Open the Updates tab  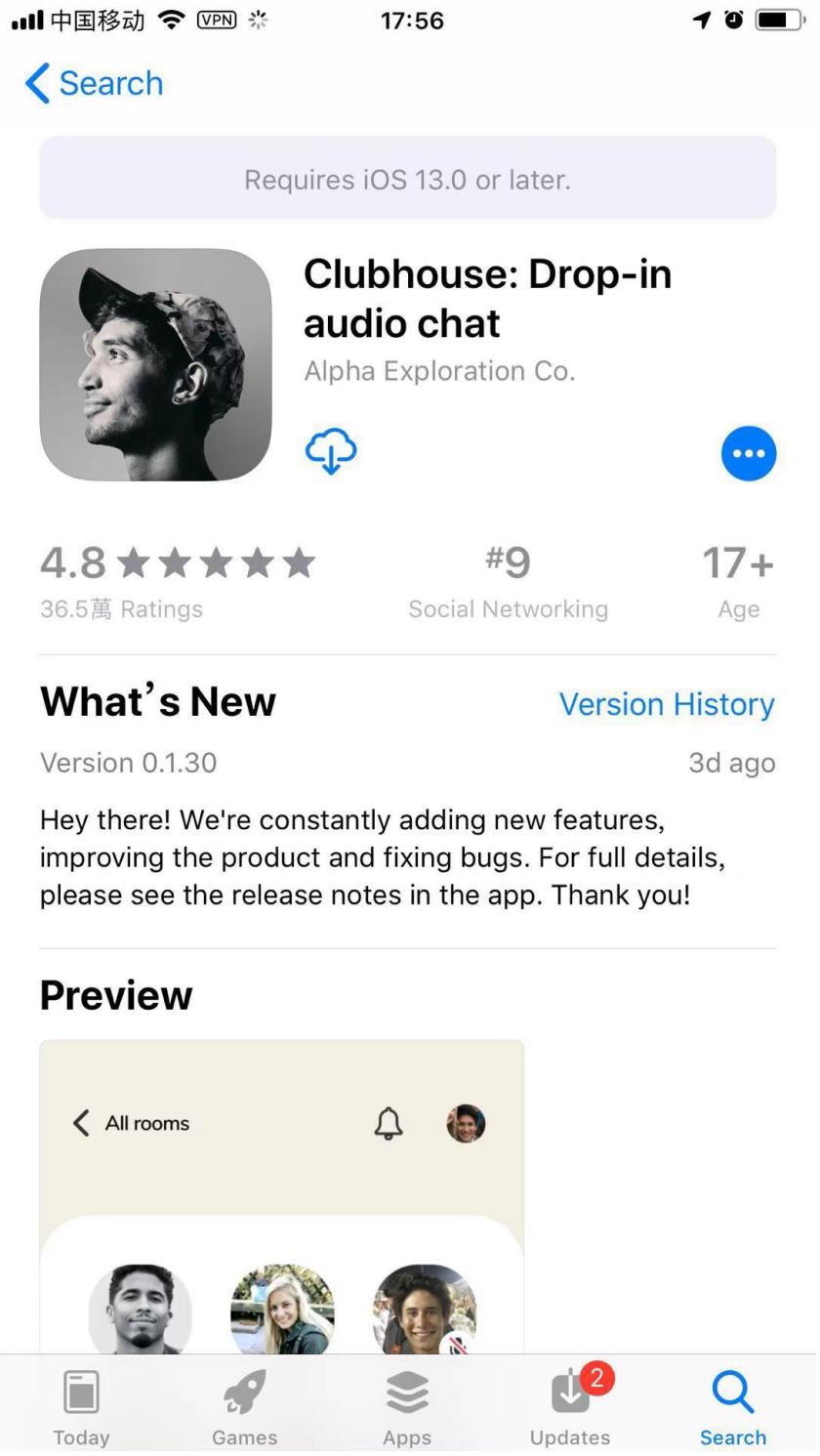570,1406
